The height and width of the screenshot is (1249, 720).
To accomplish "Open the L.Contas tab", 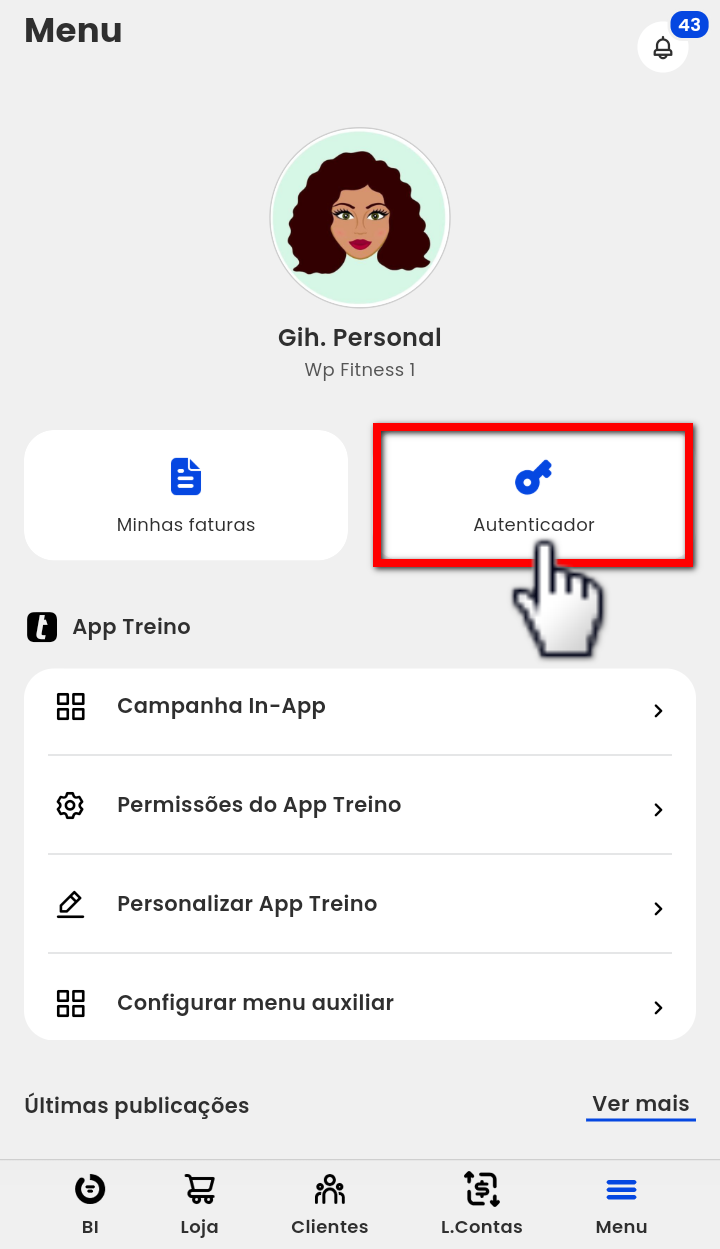I will [x=482, y=1203].
